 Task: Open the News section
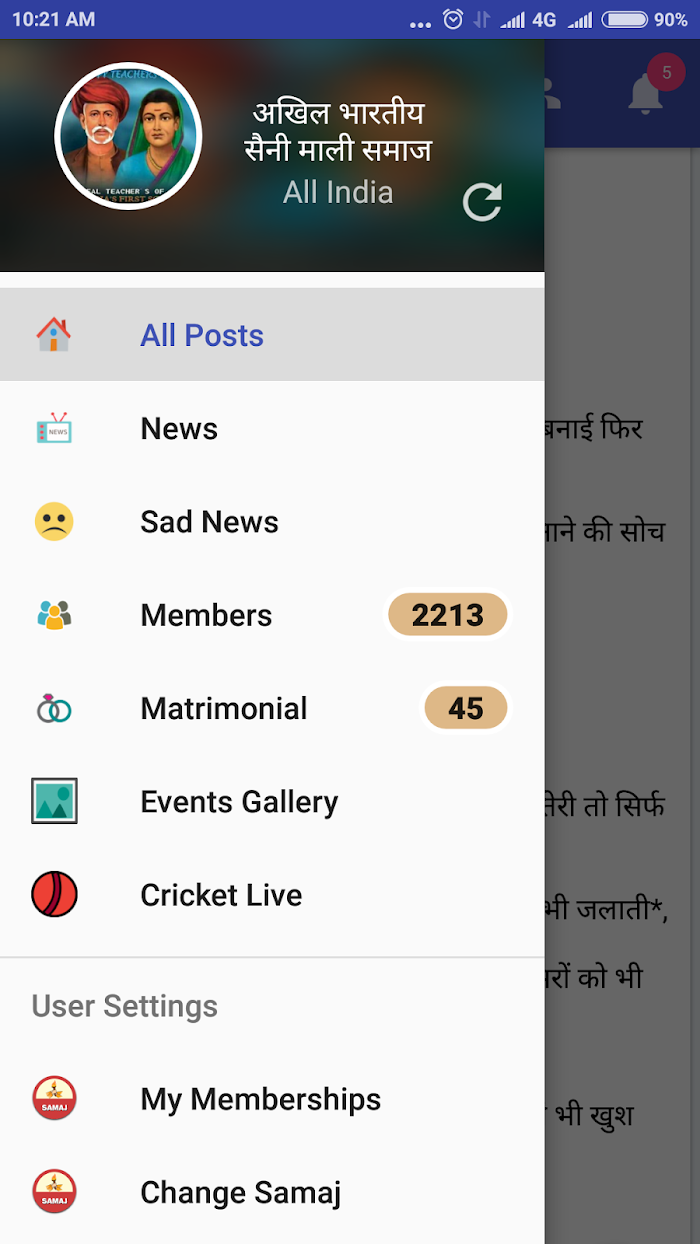point(272,428)
